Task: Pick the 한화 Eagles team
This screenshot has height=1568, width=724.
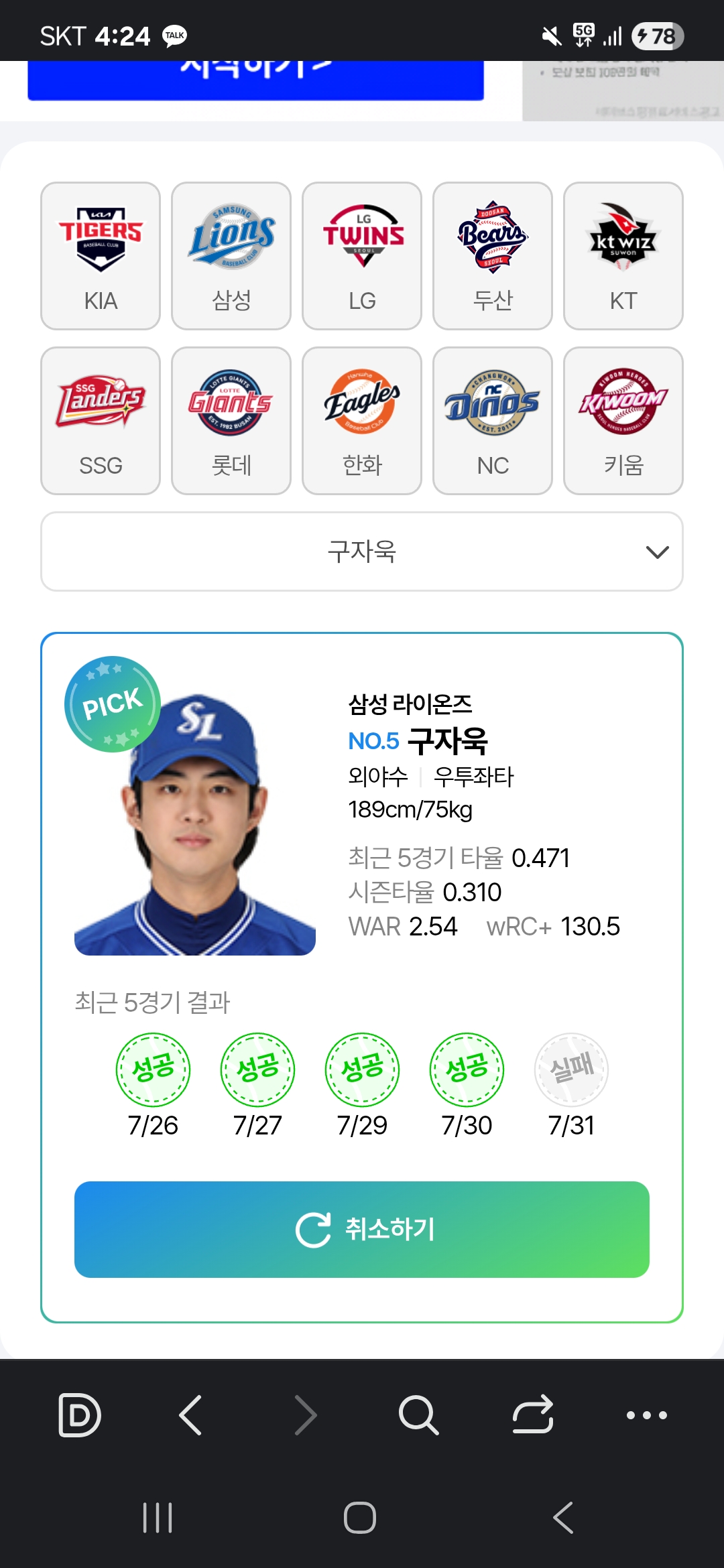Action: [x=362, y=421]
